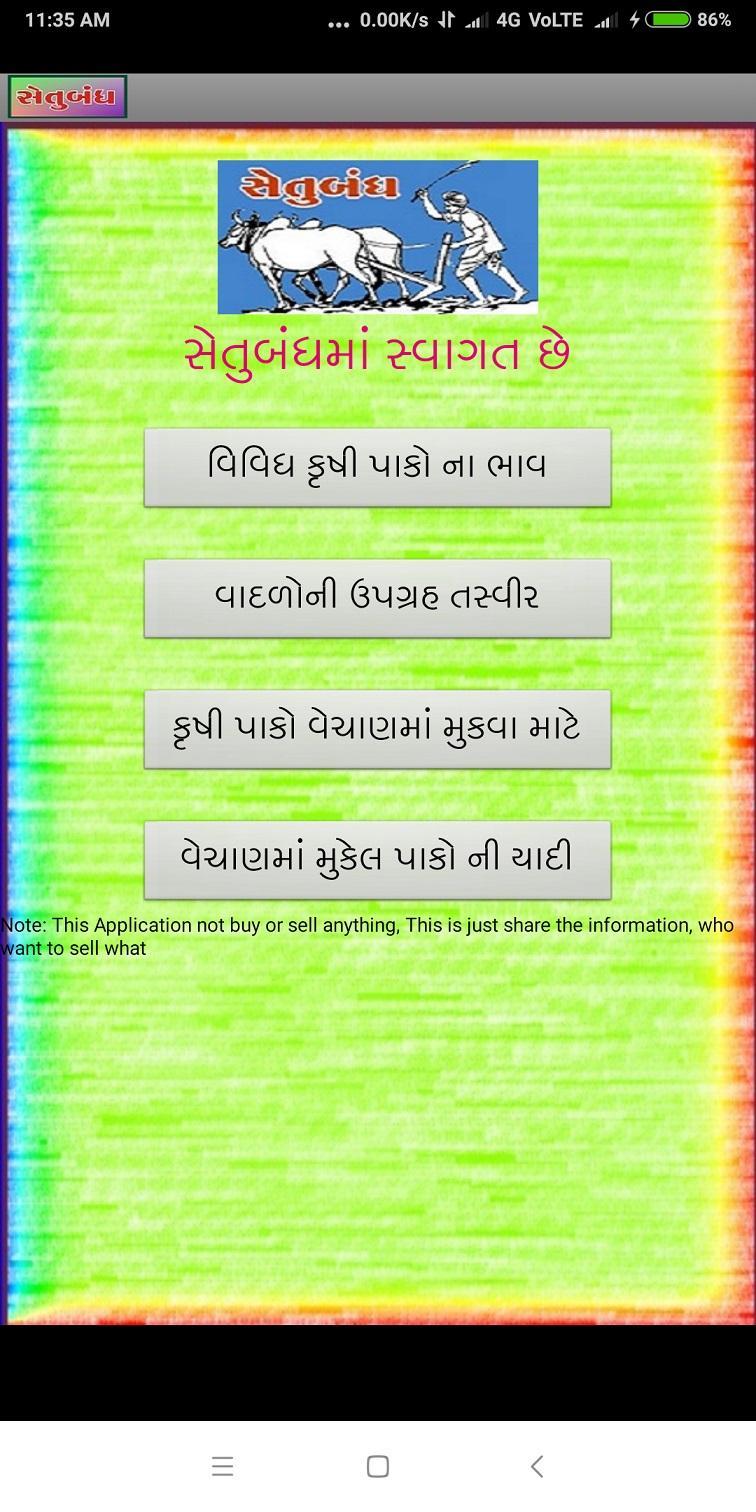
Task: Tap the green textured background area
Action: click(x=377, y=1150)
